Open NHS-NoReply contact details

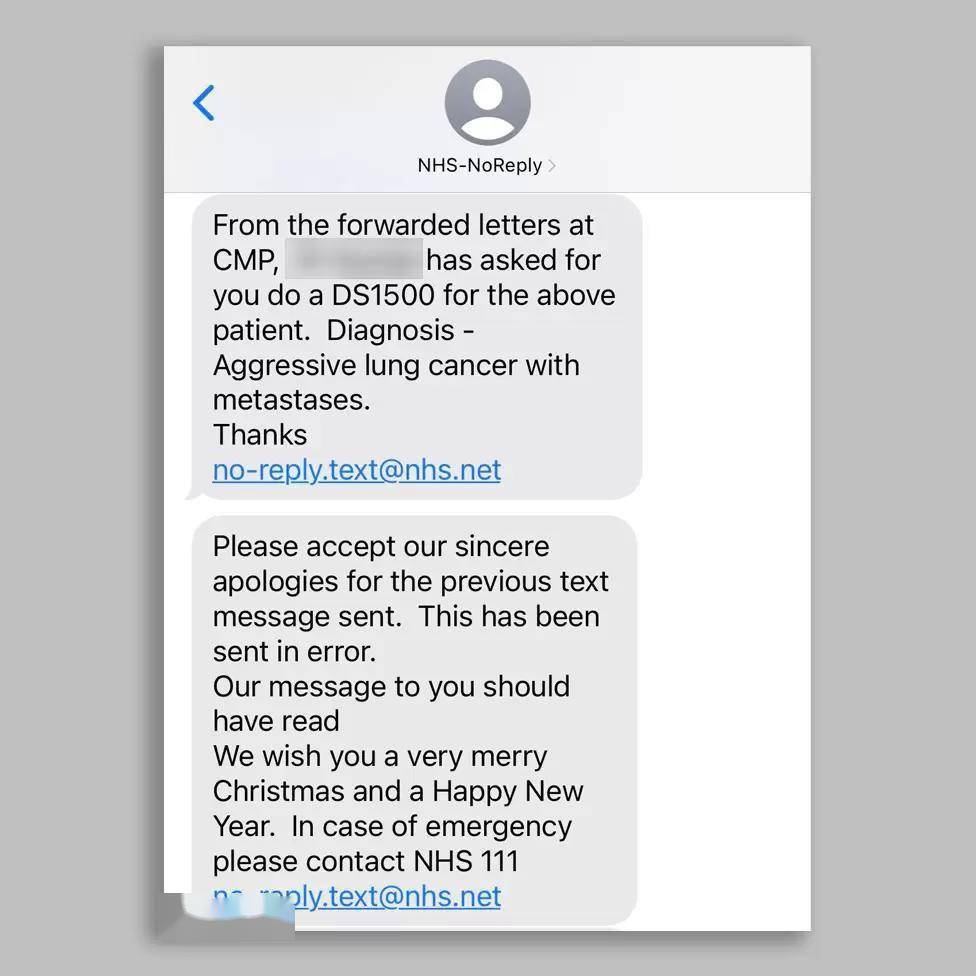(486, 165)
